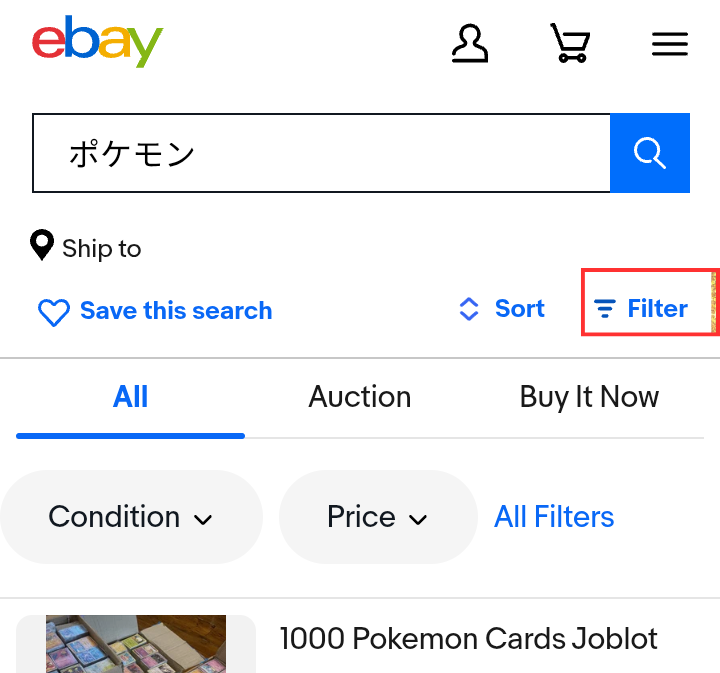Switch to the Buy It Now tab
The width and height of the screenshot is (720, 673).
coord(589,397)
